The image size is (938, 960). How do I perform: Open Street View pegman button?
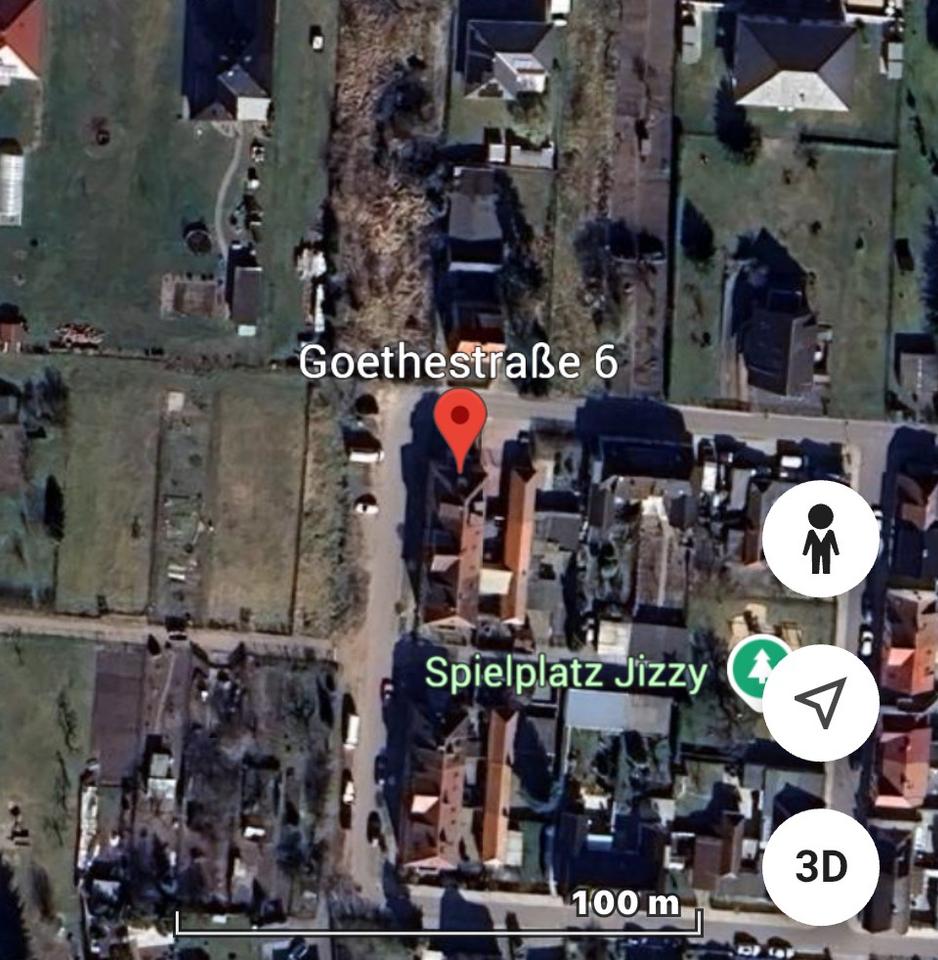(820, 539)
